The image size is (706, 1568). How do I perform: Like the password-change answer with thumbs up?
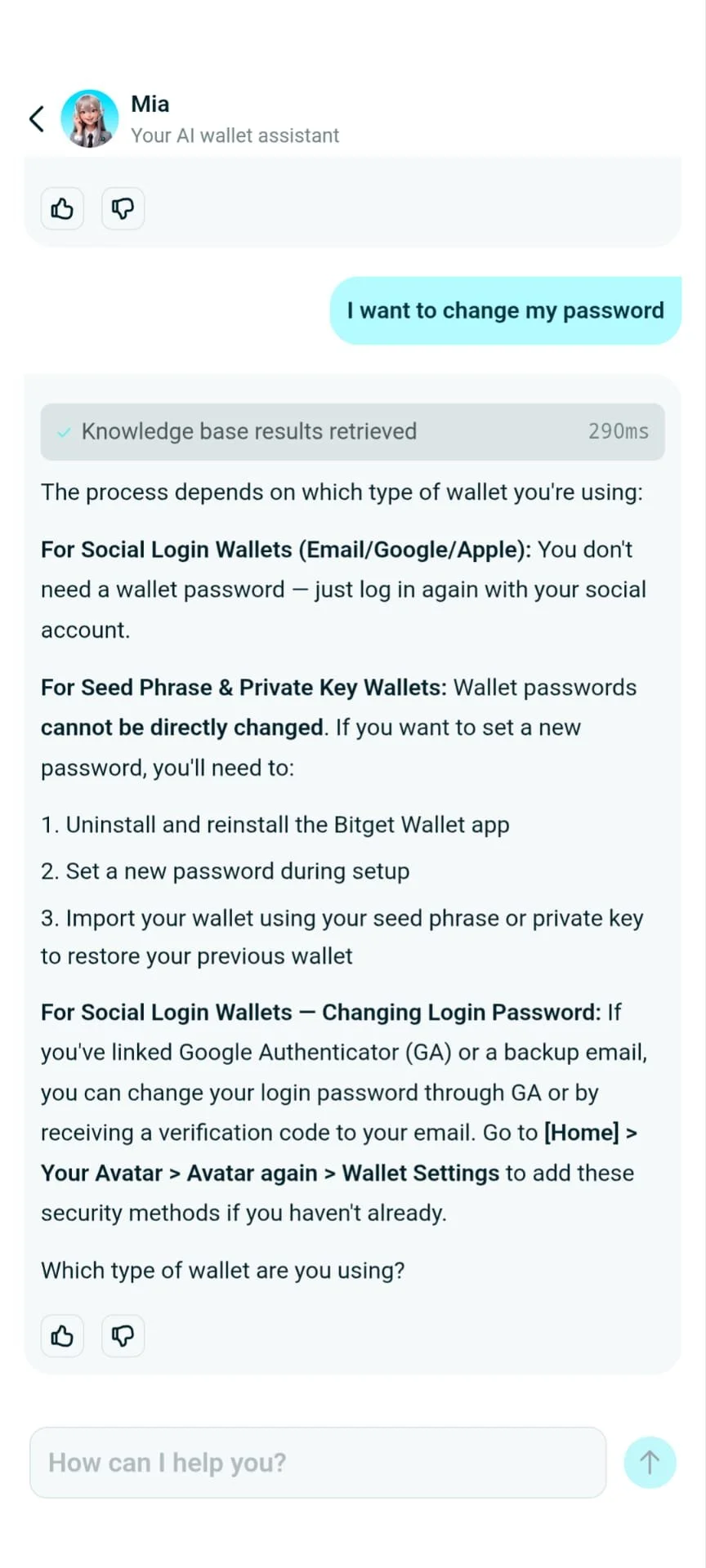coord(62,1336)
